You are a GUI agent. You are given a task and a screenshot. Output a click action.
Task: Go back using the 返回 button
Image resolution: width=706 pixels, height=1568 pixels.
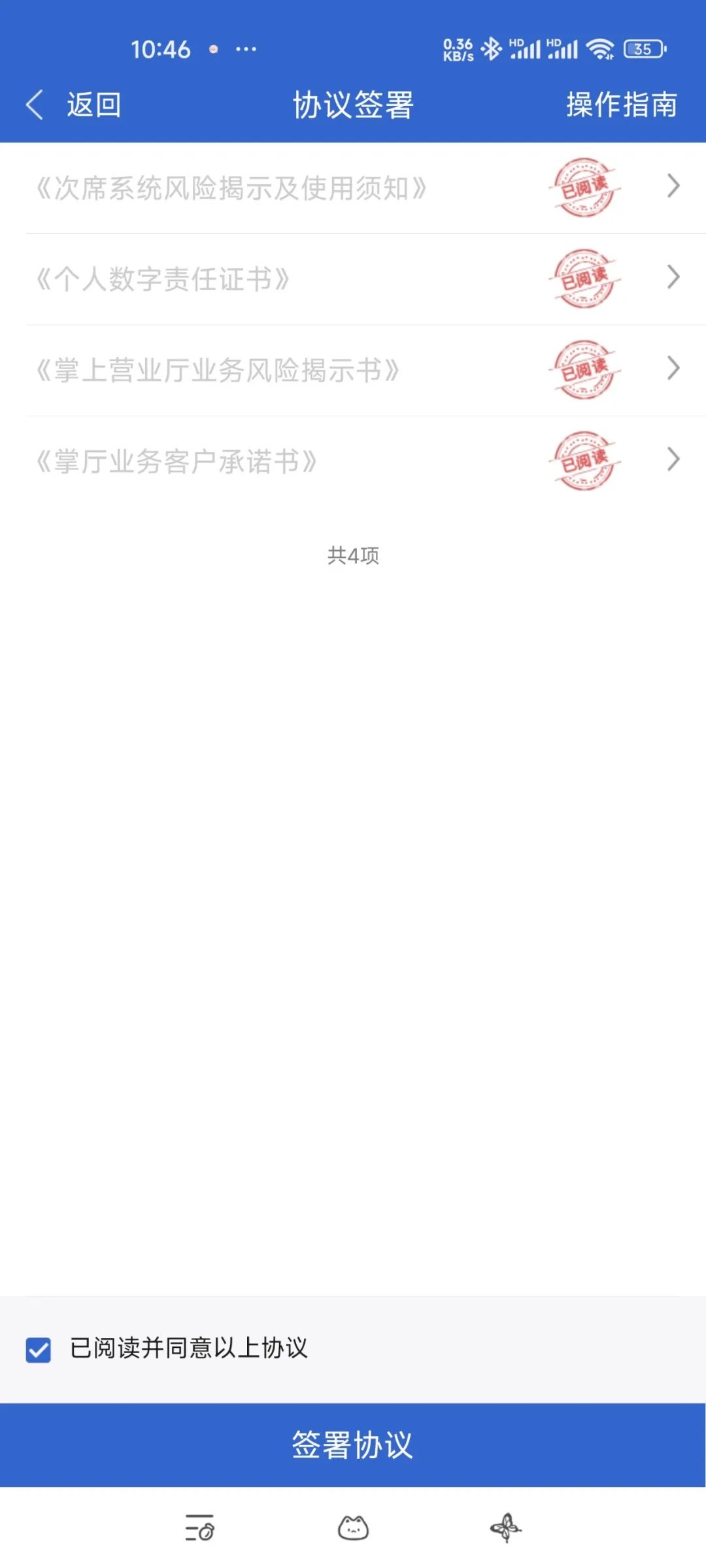(x=73, y=105)
